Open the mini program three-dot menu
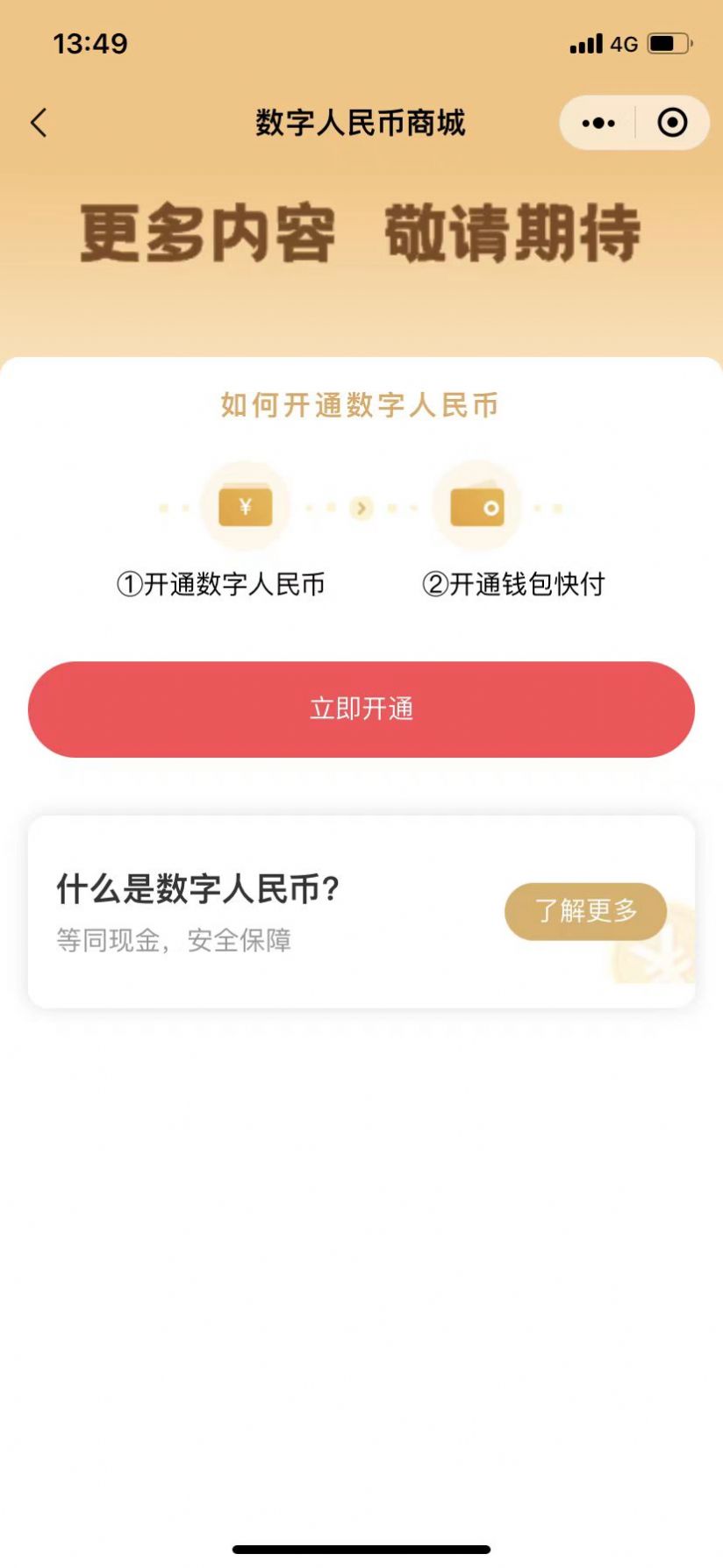This screenshot has width=723, height=1568. [598, 123]
